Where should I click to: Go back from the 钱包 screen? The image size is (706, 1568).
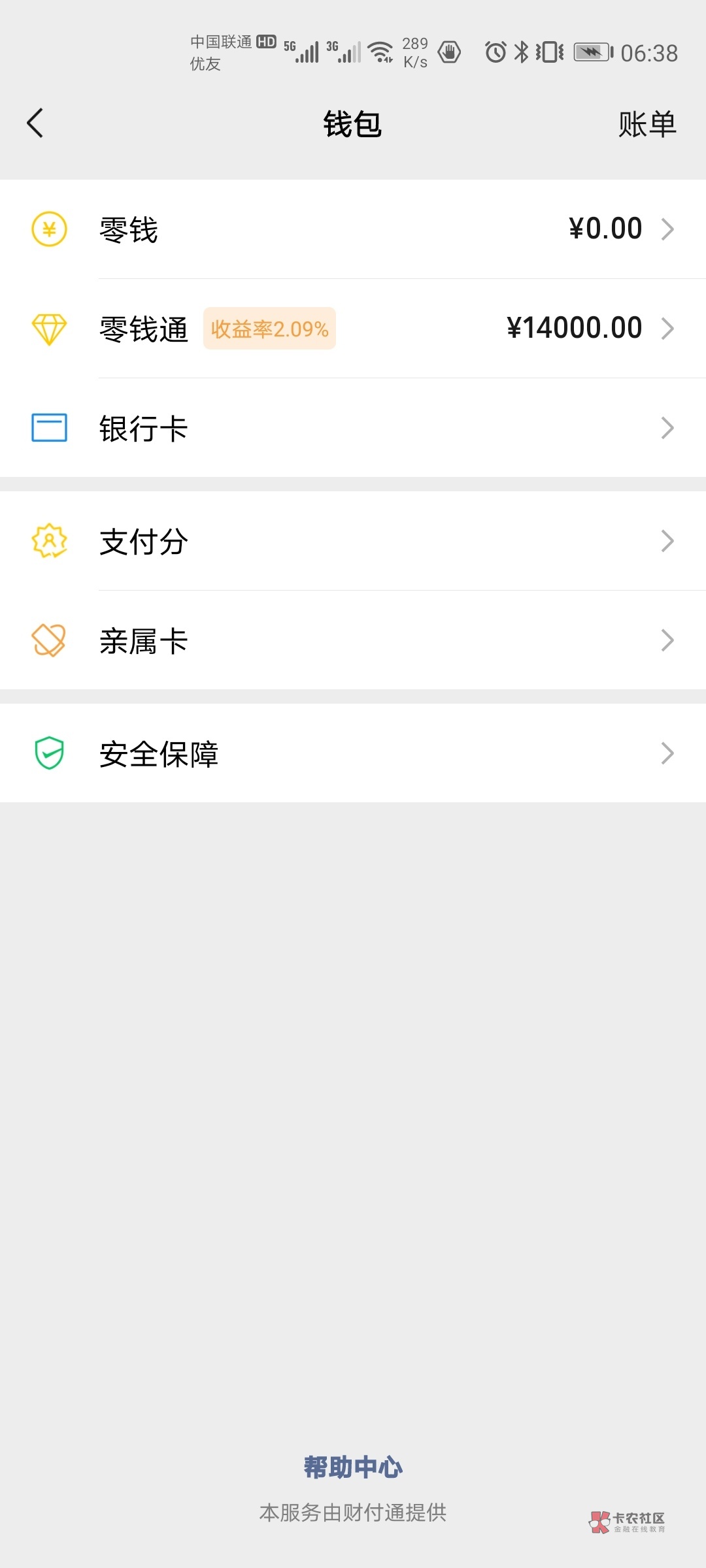35,123
